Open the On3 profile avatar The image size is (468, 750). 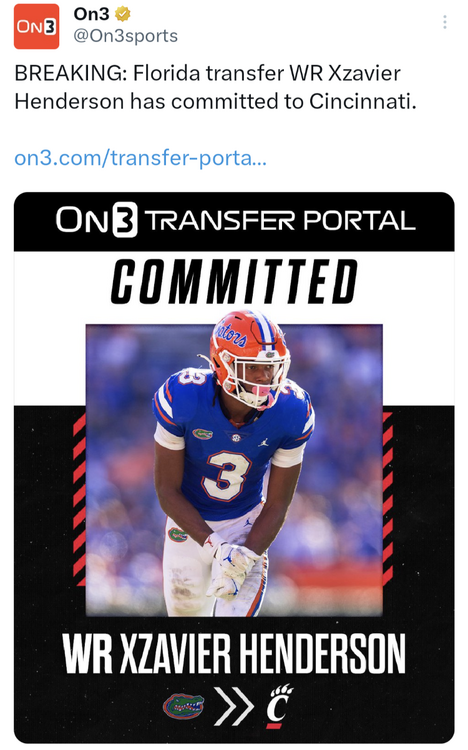tap(36, 26)
